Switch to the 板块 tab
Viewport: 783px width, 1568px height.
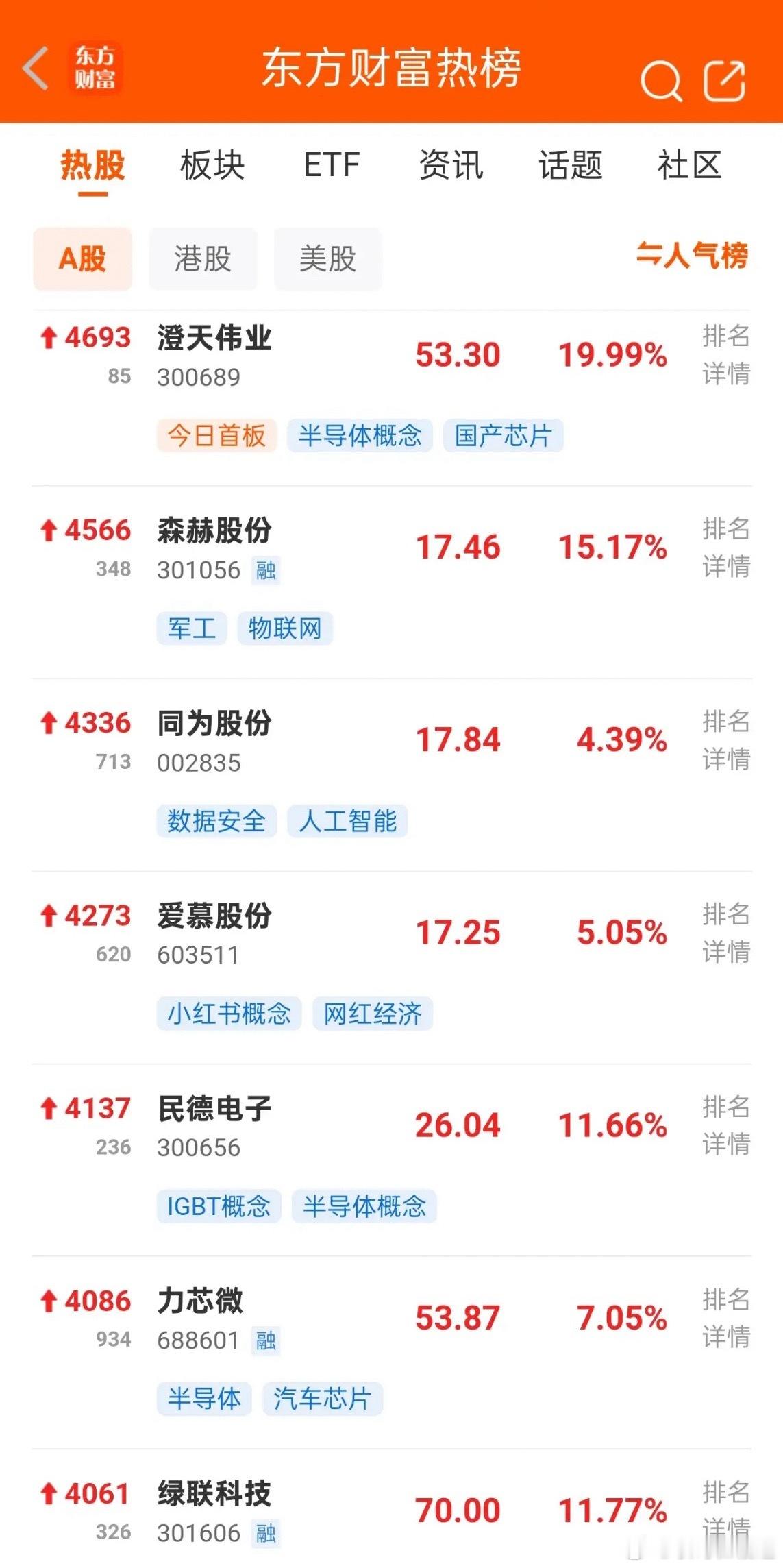[x=211, y=164]
